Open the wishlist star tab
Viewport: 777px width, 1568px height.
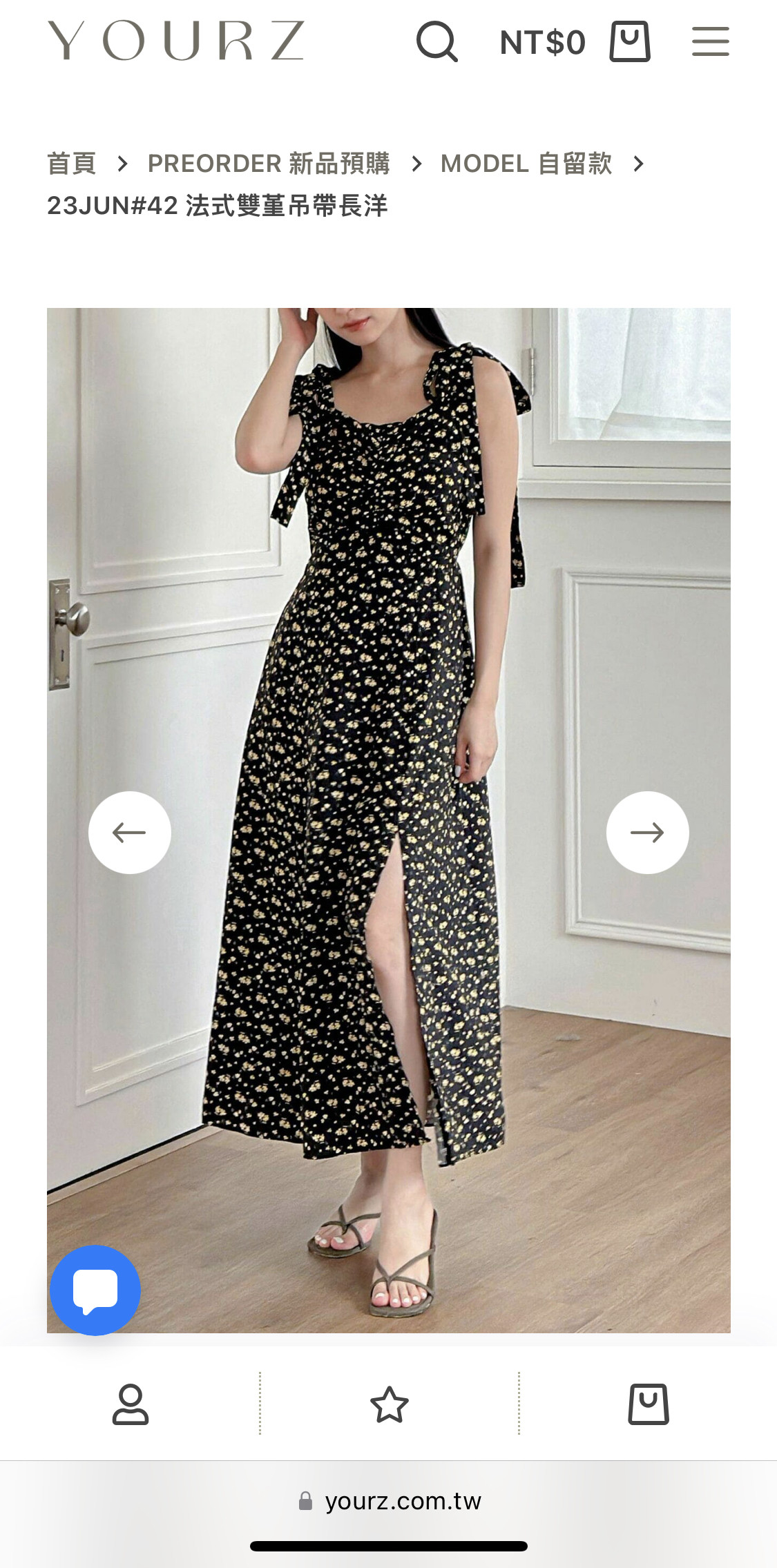click(390, 1404)
